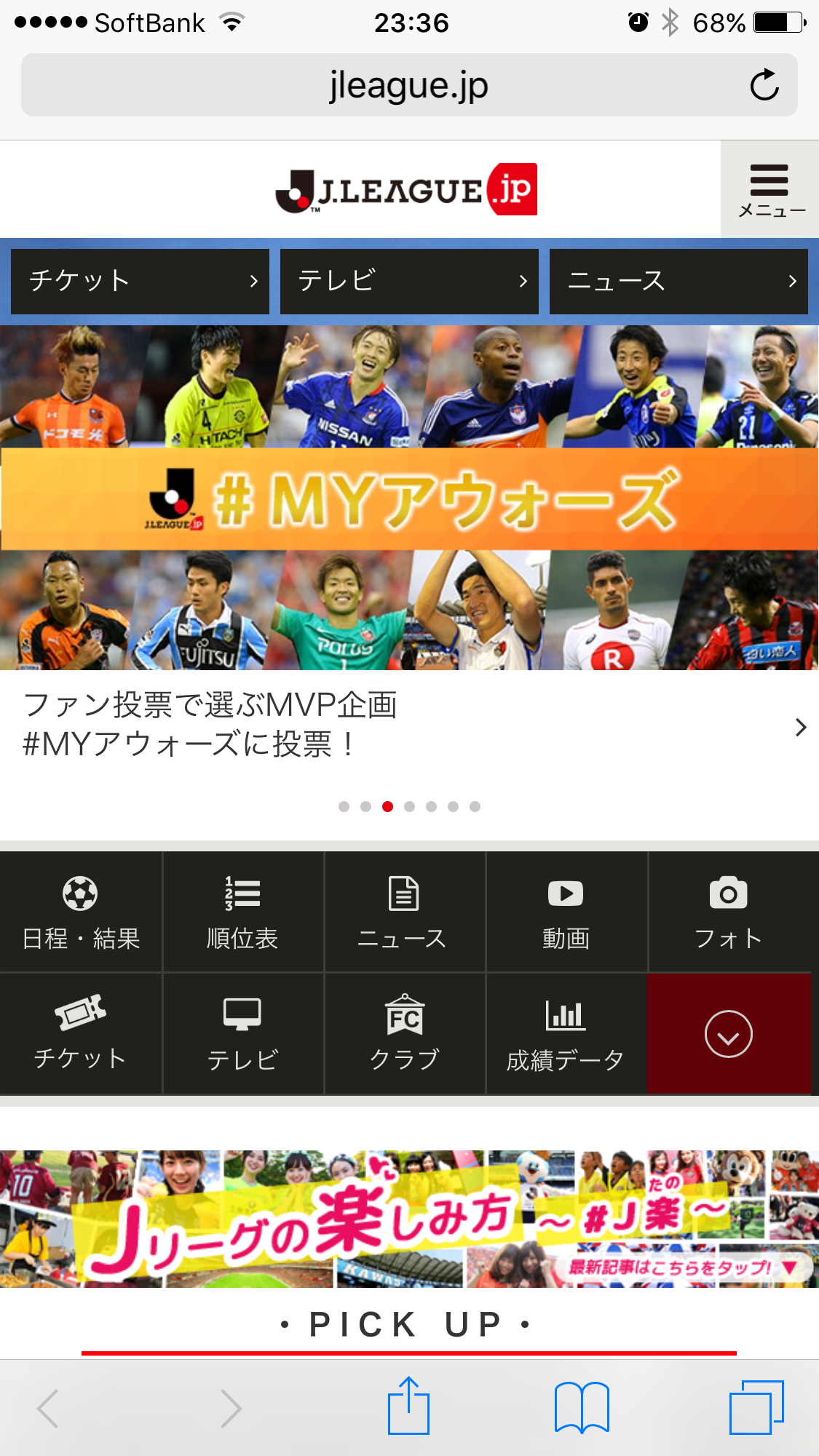Screen dimensions: 819x1456
Task: Open the 動画 video section
Action: pyautogui.click(x=566, y=912)
